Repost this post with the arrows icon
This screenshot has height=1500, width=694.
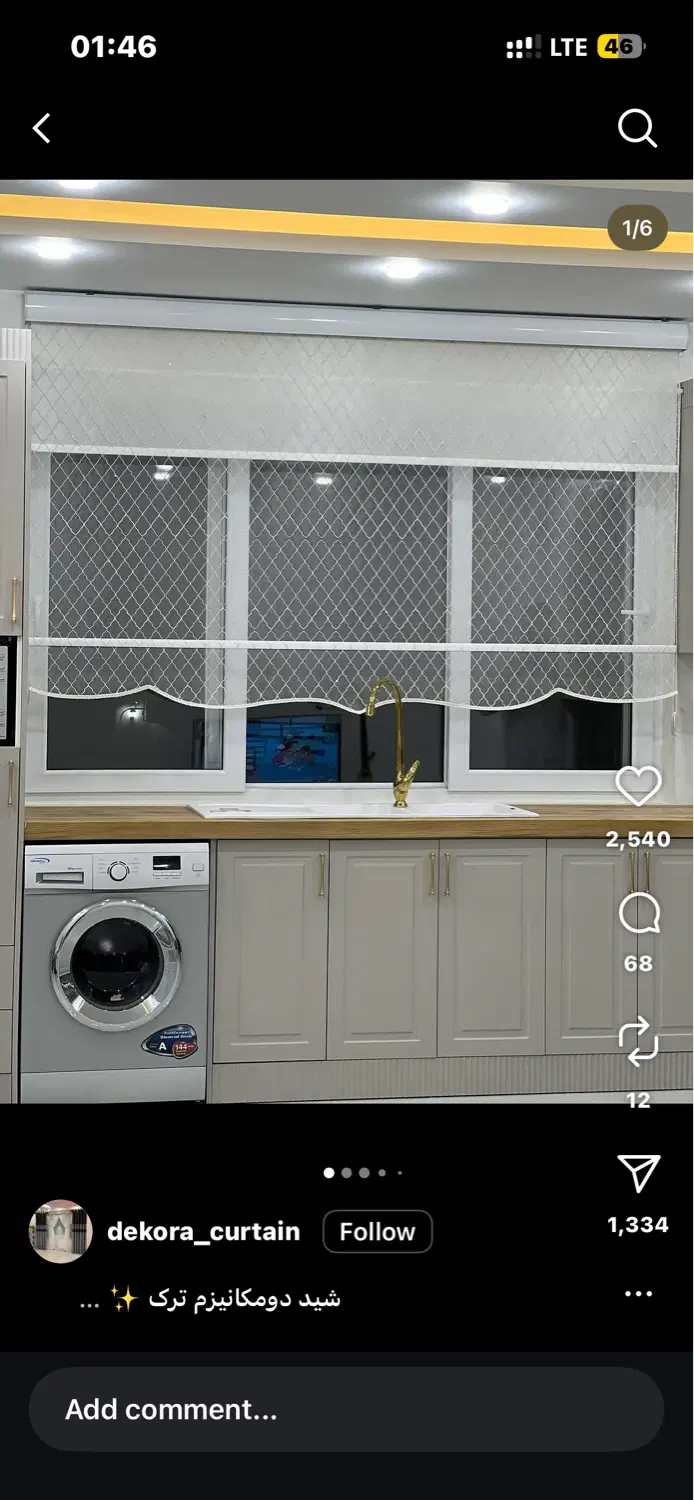tap(638, 1042)
